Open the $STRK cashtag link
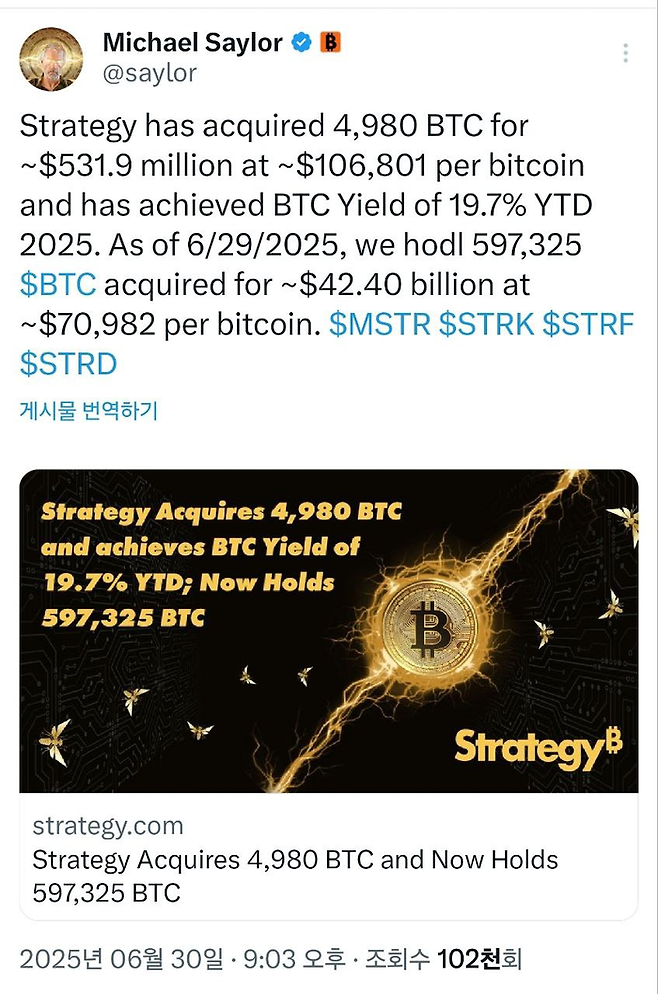Screen dimensions: 658x994 click(x=486, y=324)
